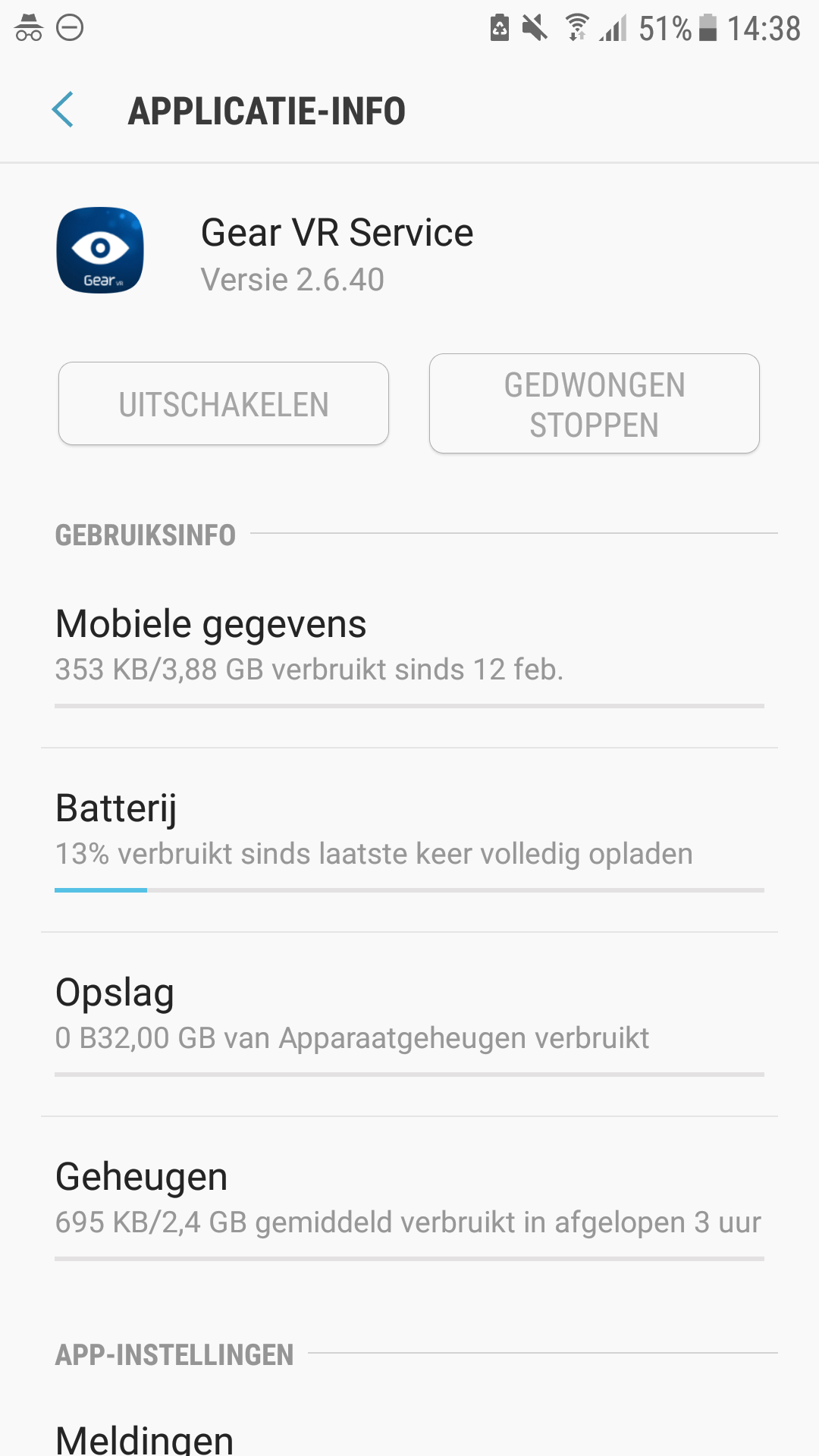Open Mobiele gegevens usage details
The width and height of the screenshot is (819, 1456).
point(409,645)
